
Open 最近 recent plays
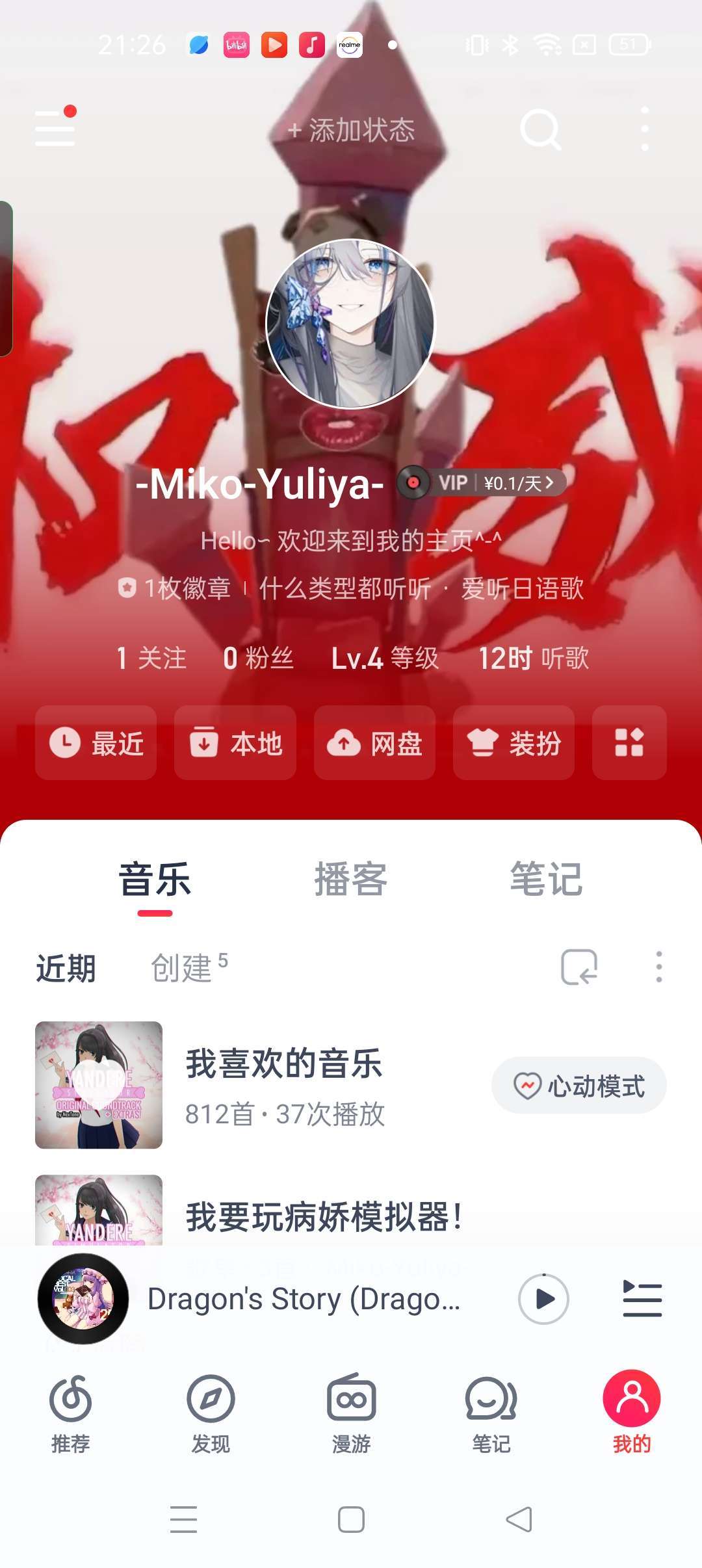[x=96, y=743]
